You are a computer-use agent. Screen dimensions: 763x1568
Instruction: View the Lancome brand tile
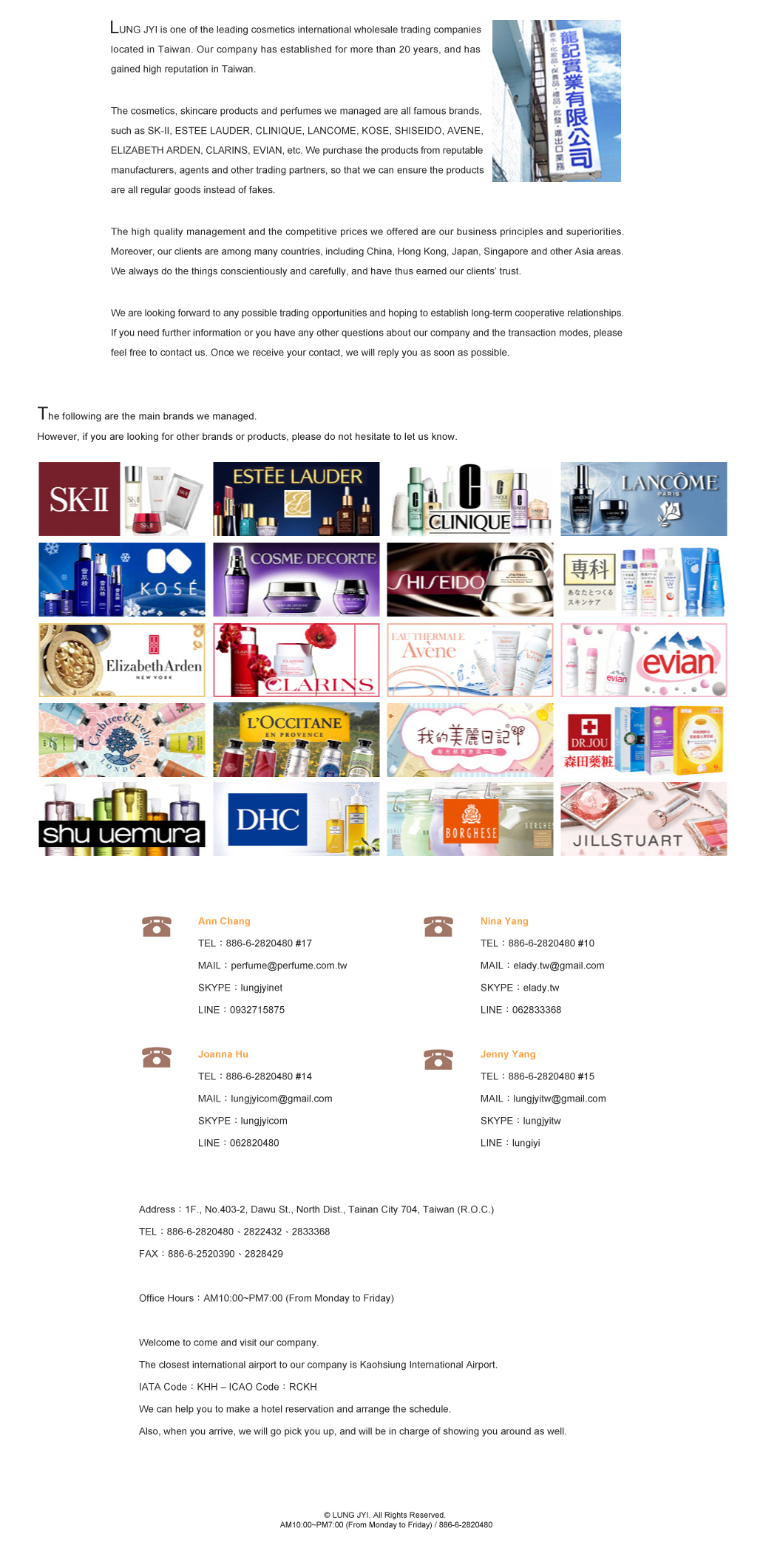pos(643,499)
